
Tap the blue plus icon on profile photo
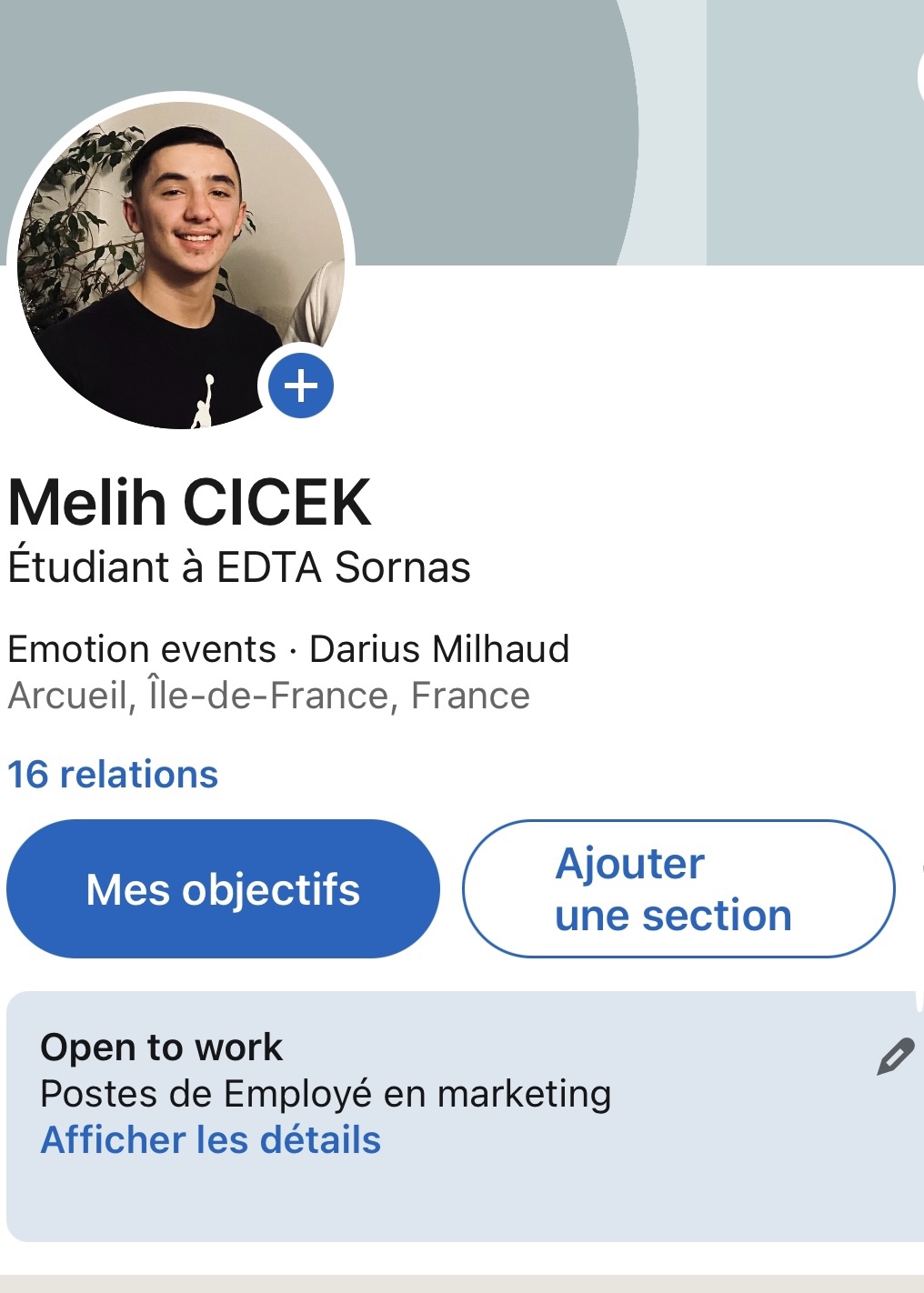point(301,386)
